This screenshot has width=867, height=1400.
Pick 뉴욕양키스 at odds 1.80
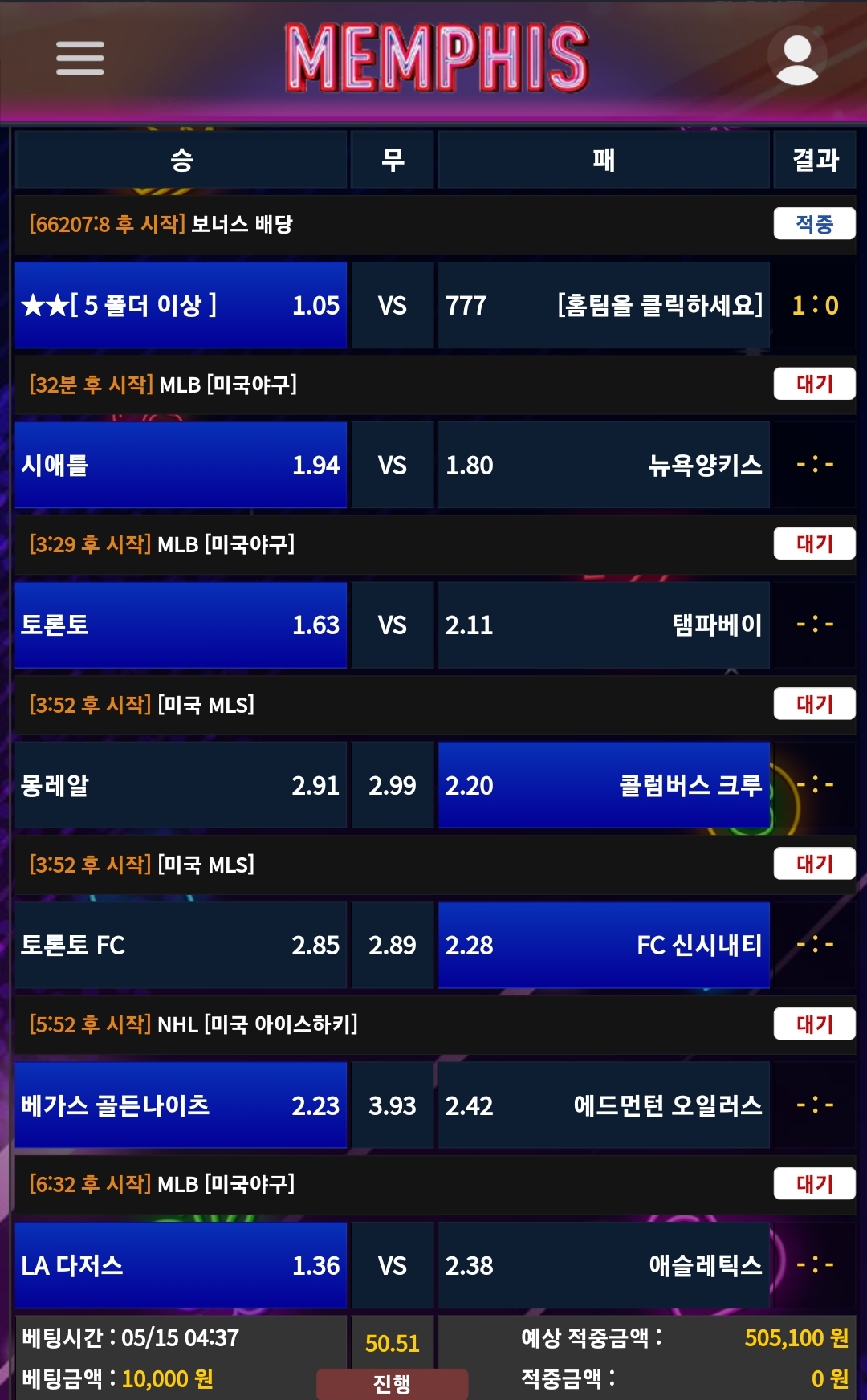click(603, 465)
